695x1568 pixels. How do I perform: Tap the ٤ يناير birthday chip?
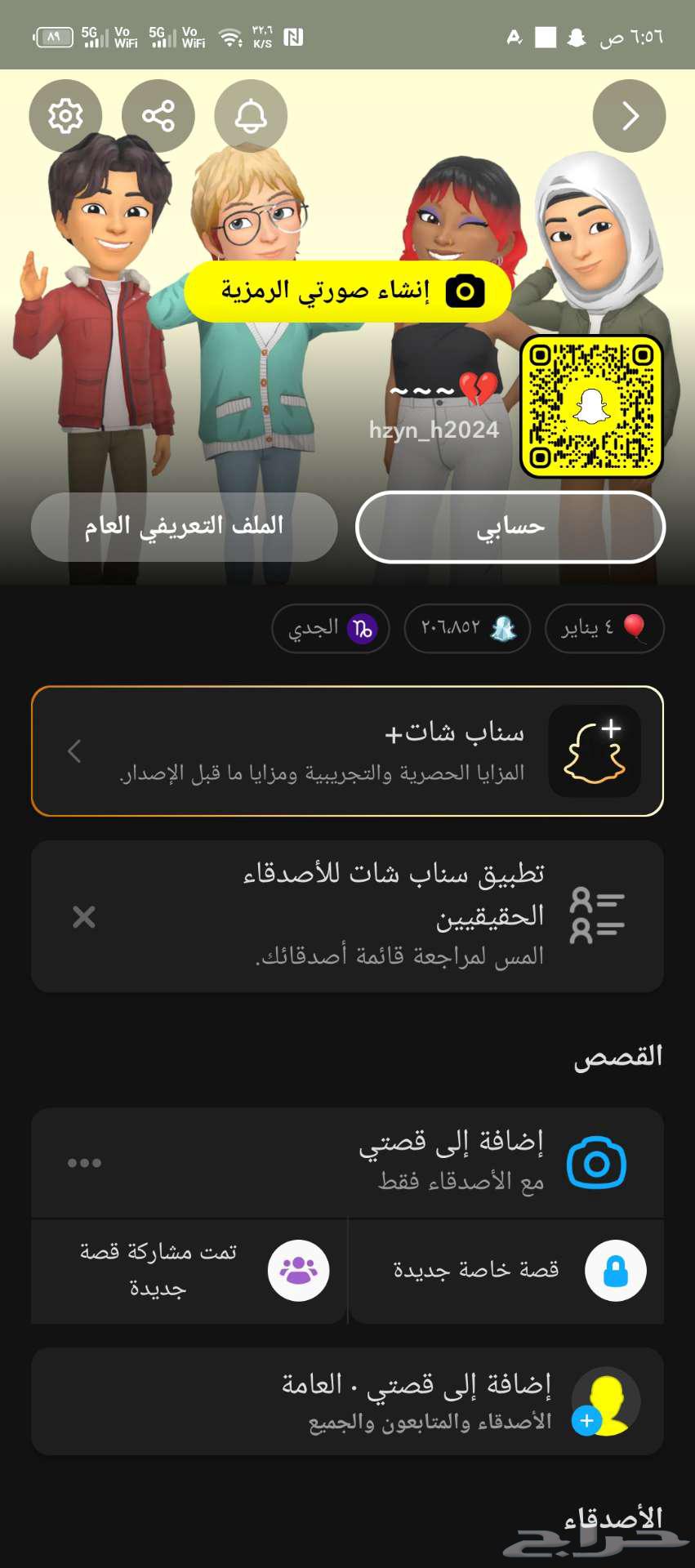point(604,628)
